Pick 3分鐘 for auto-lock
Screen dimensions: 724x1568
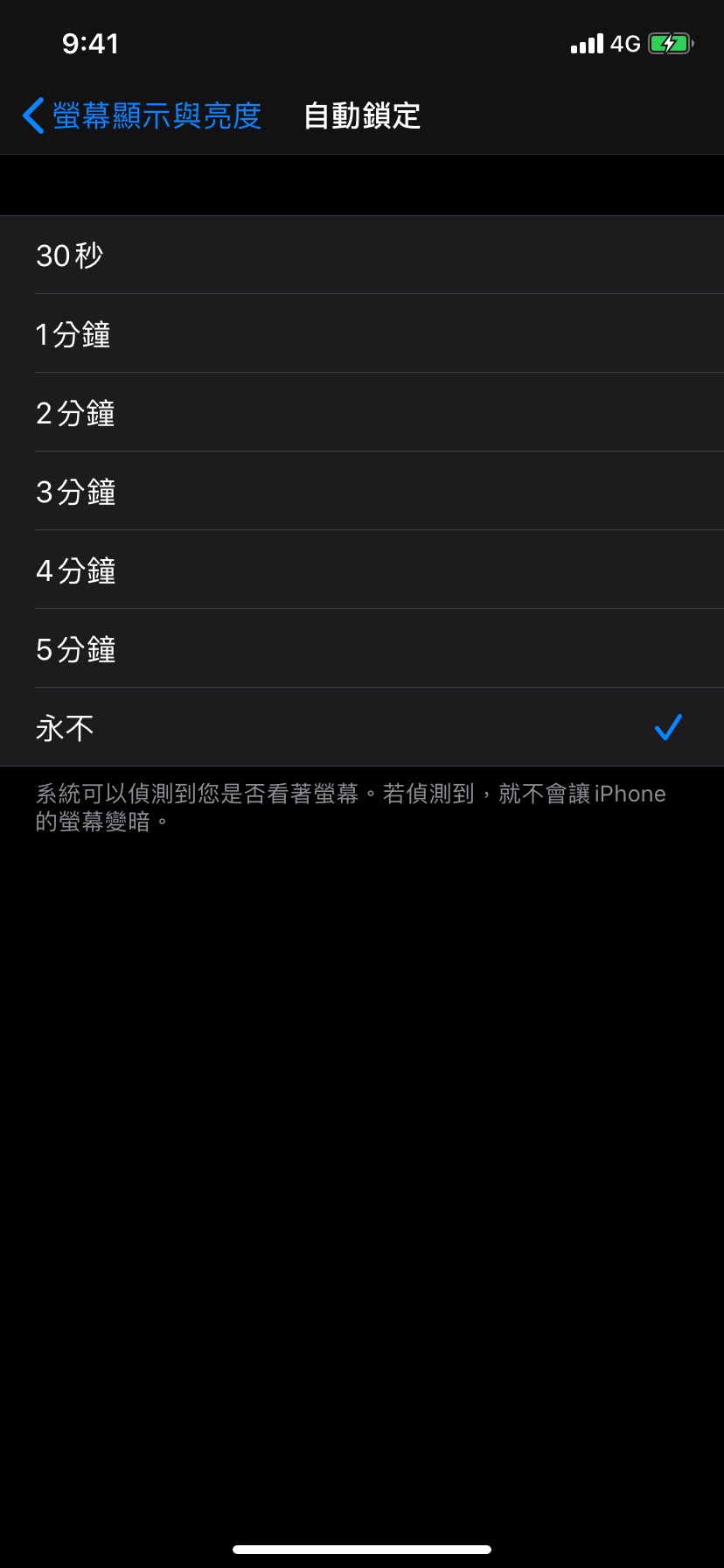362,492
